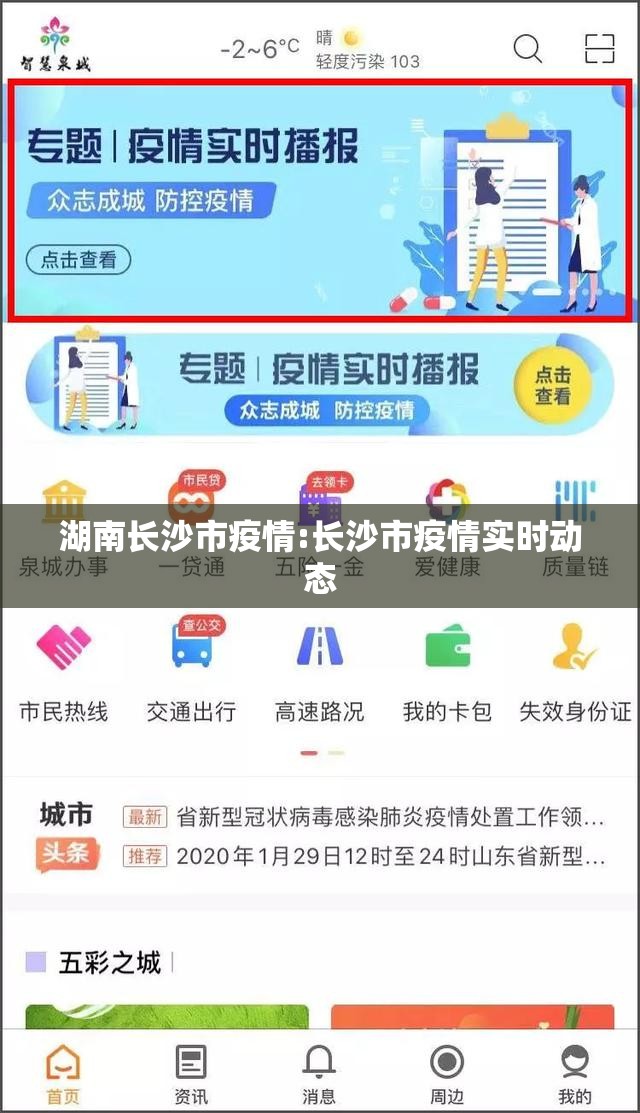Tap the round 点击查看 button on the second banner
Viewport: 640px width, 1113px height.
(552, 385)
